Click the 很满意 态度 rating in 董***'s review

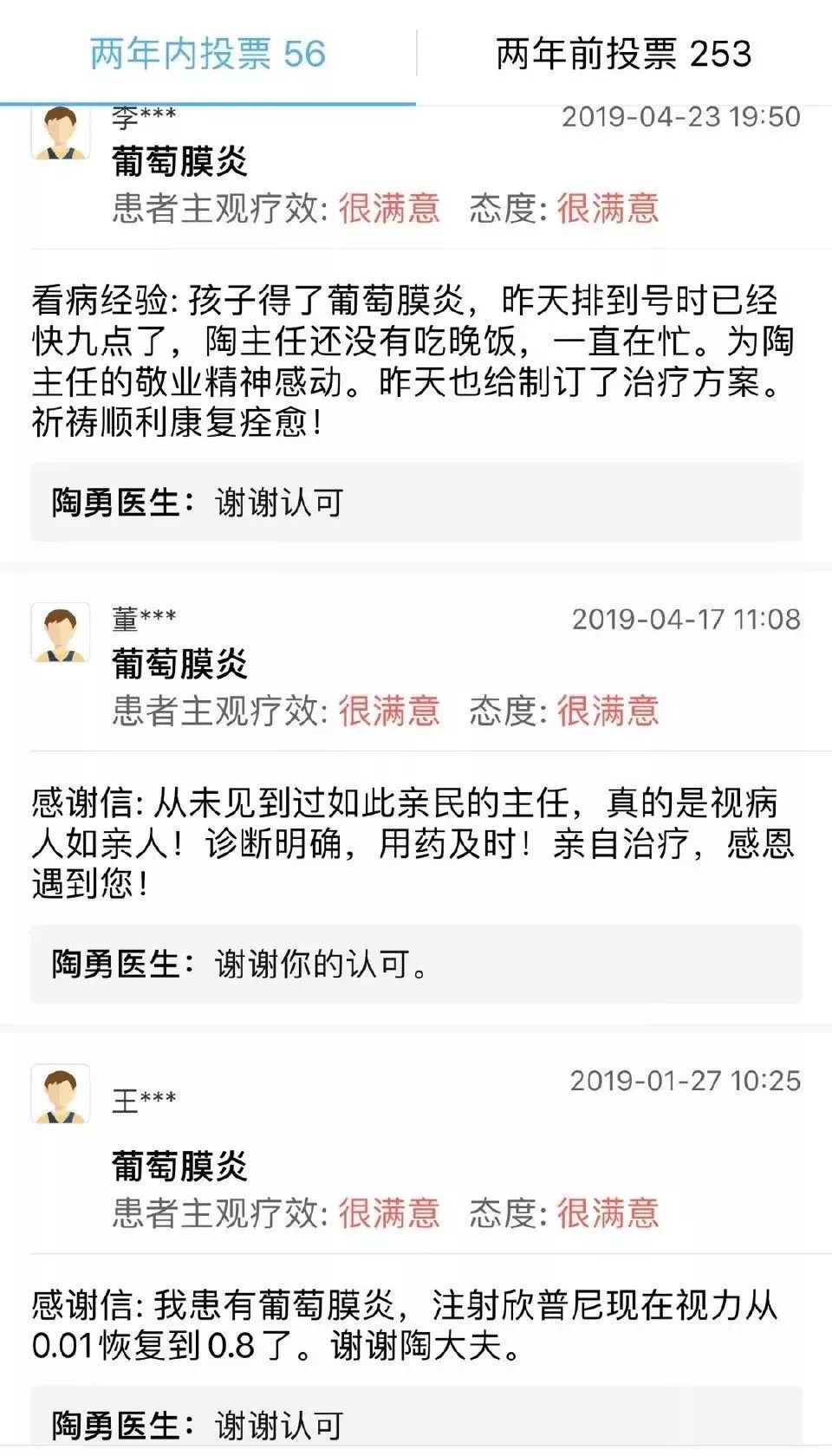click(615, 709)
